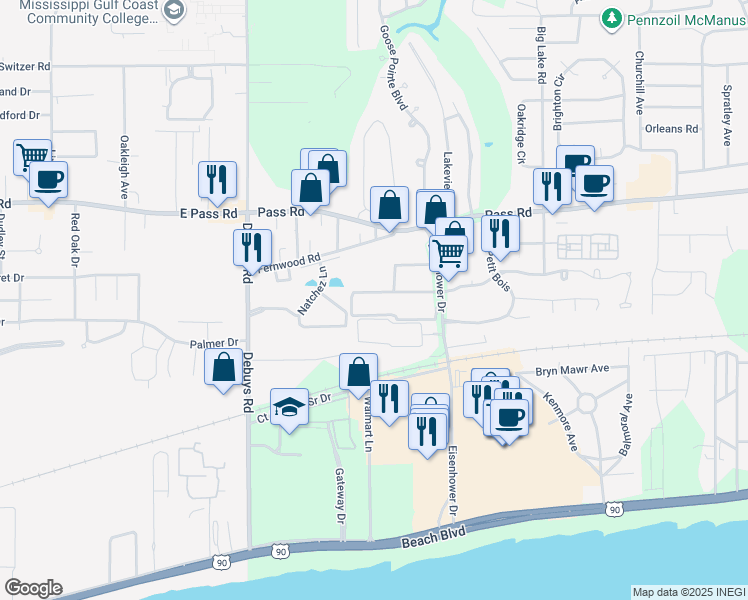Open the restaurant marker above E Pass Rd
The image size is (748, 600).
218,182
